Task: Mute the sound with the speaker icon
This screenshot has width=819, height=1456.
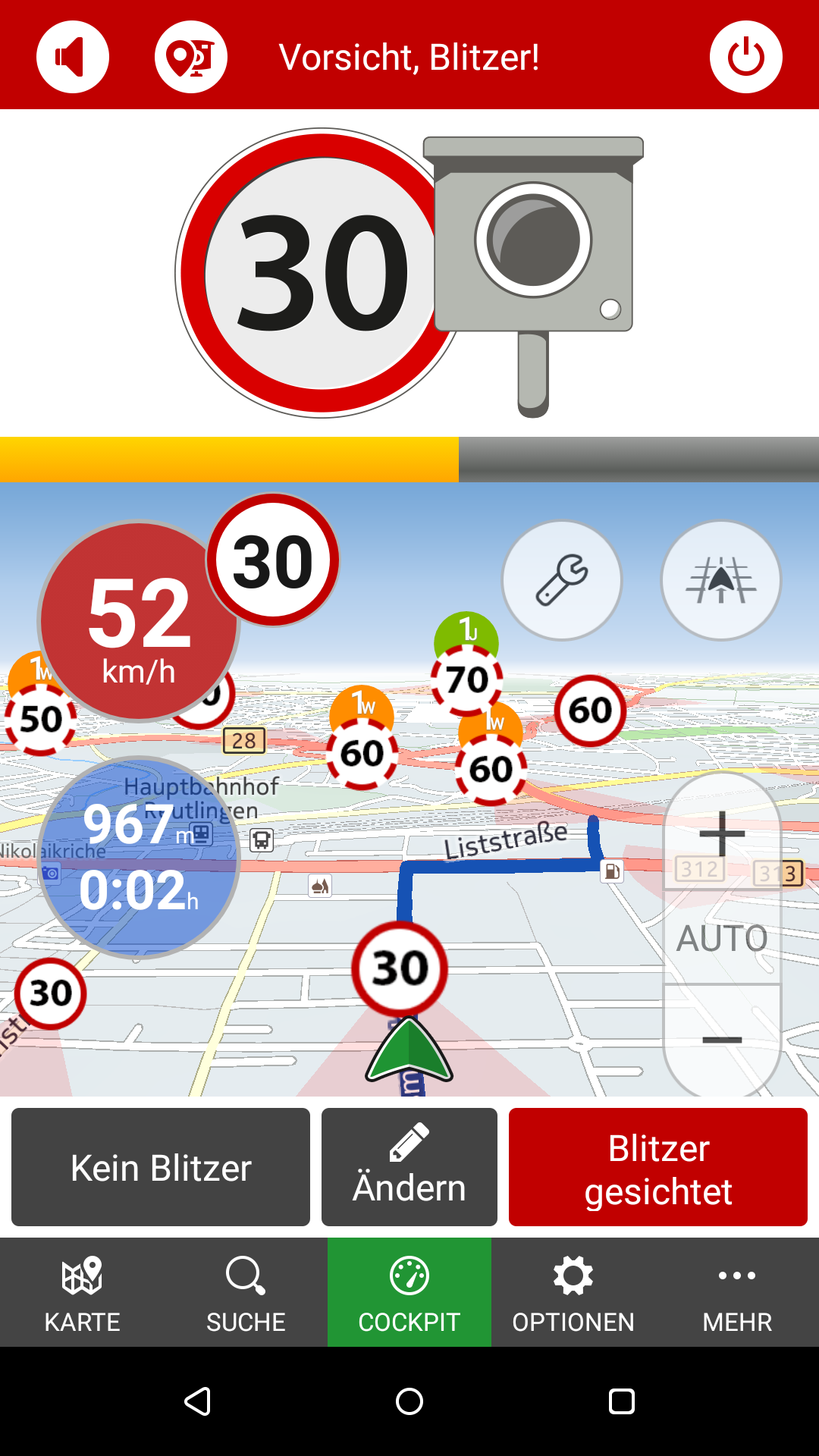Action: click(x=73, y=57)
